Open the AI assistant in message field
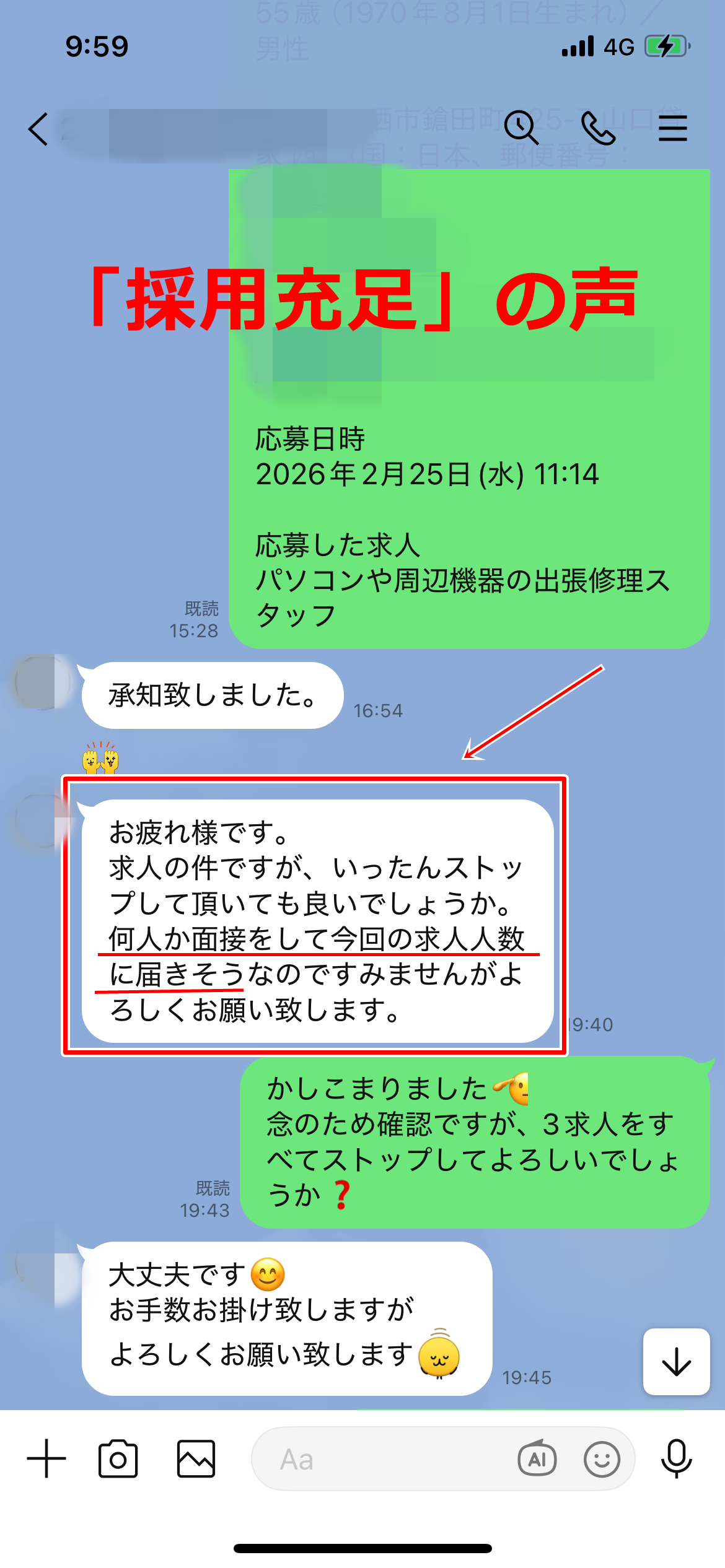 tap(537, 1459)
